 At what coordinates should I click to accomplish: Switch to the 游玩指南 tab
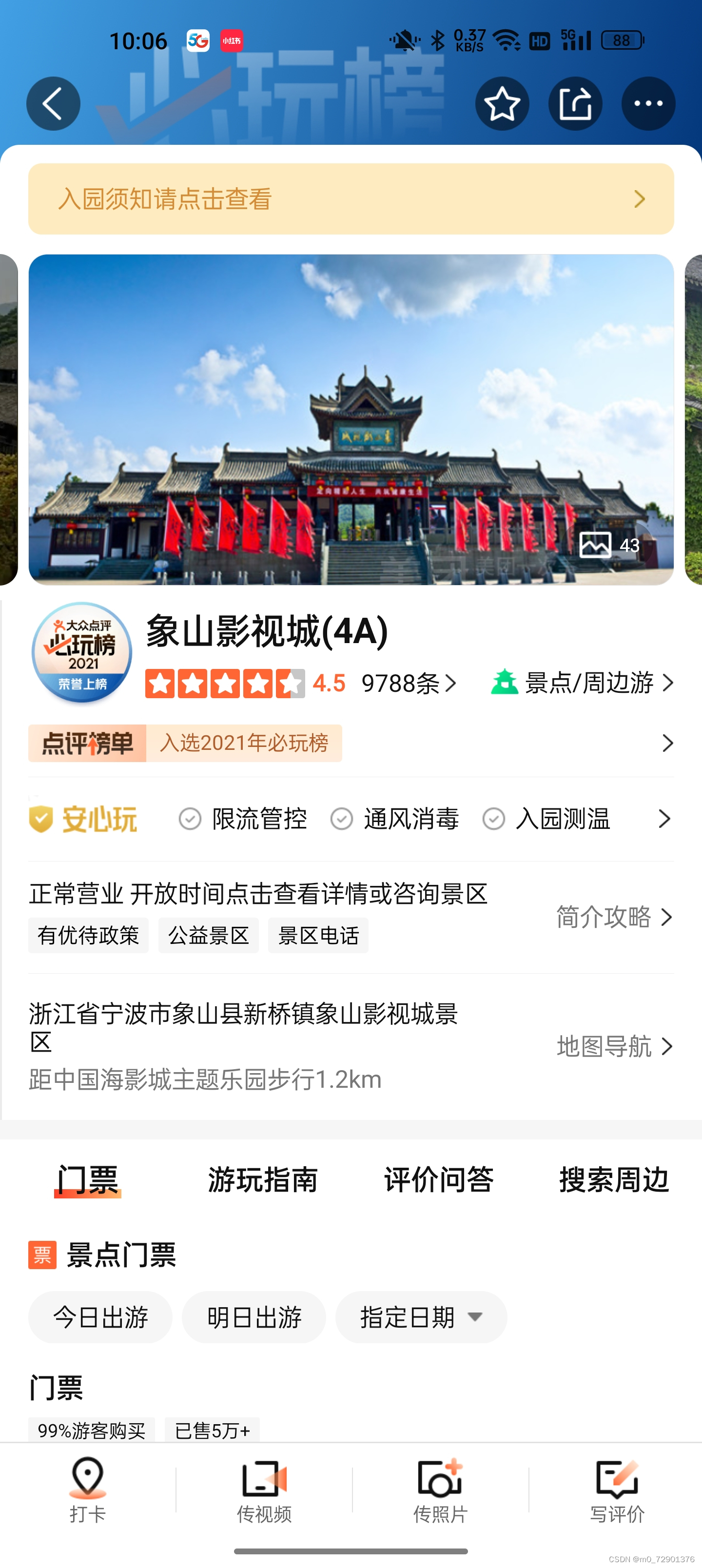click(262, 1179)
